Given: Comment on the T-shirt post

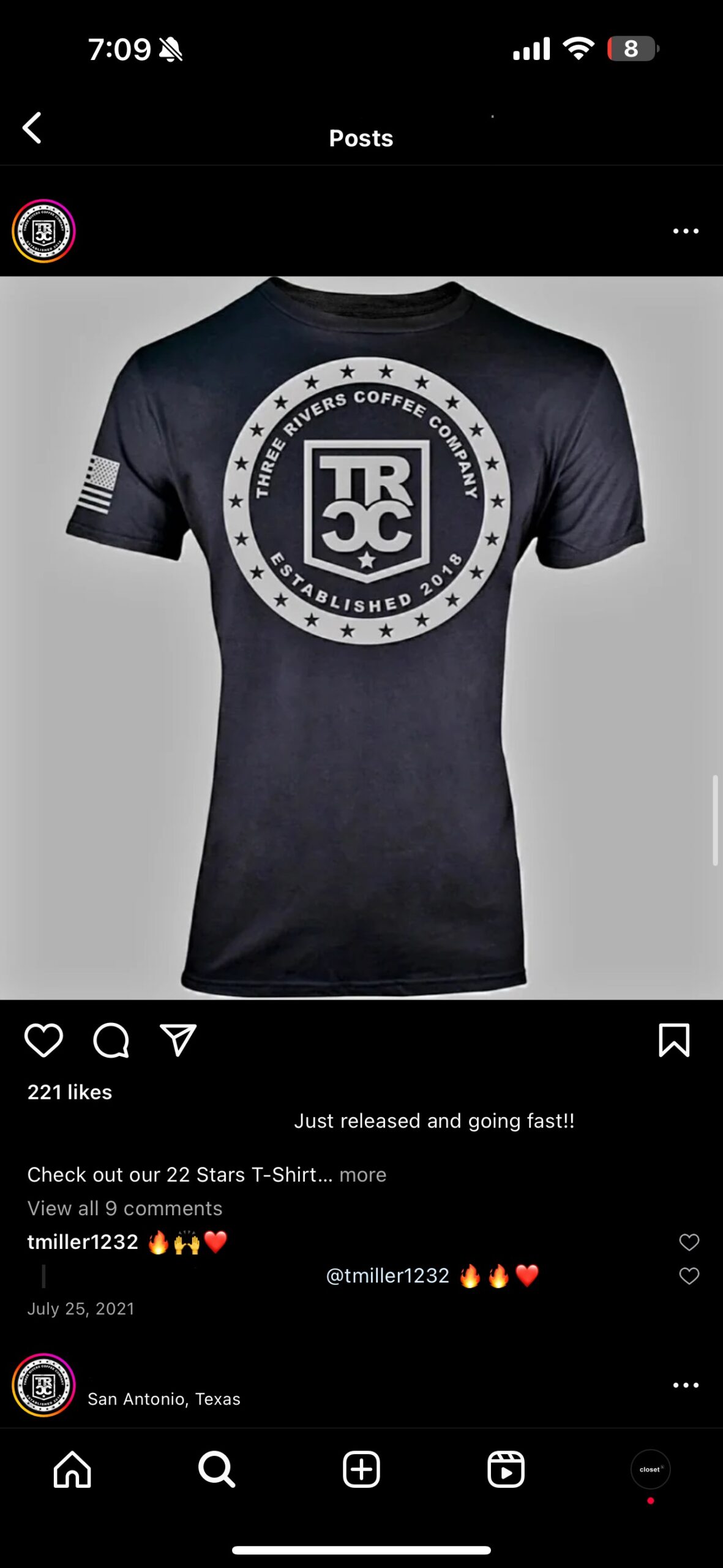Looking at the screenshot, I should pos(111,1040).
